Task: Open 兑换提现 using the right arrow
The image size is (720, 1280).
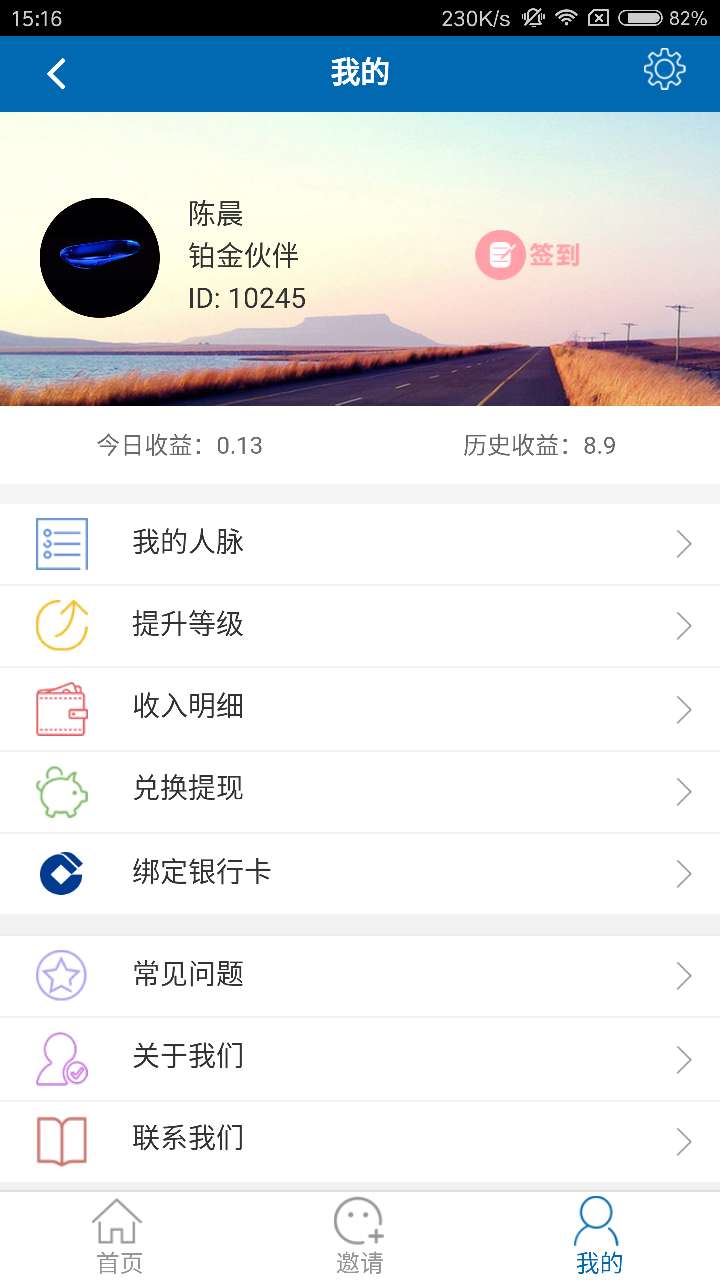Action: pos(684,790)
